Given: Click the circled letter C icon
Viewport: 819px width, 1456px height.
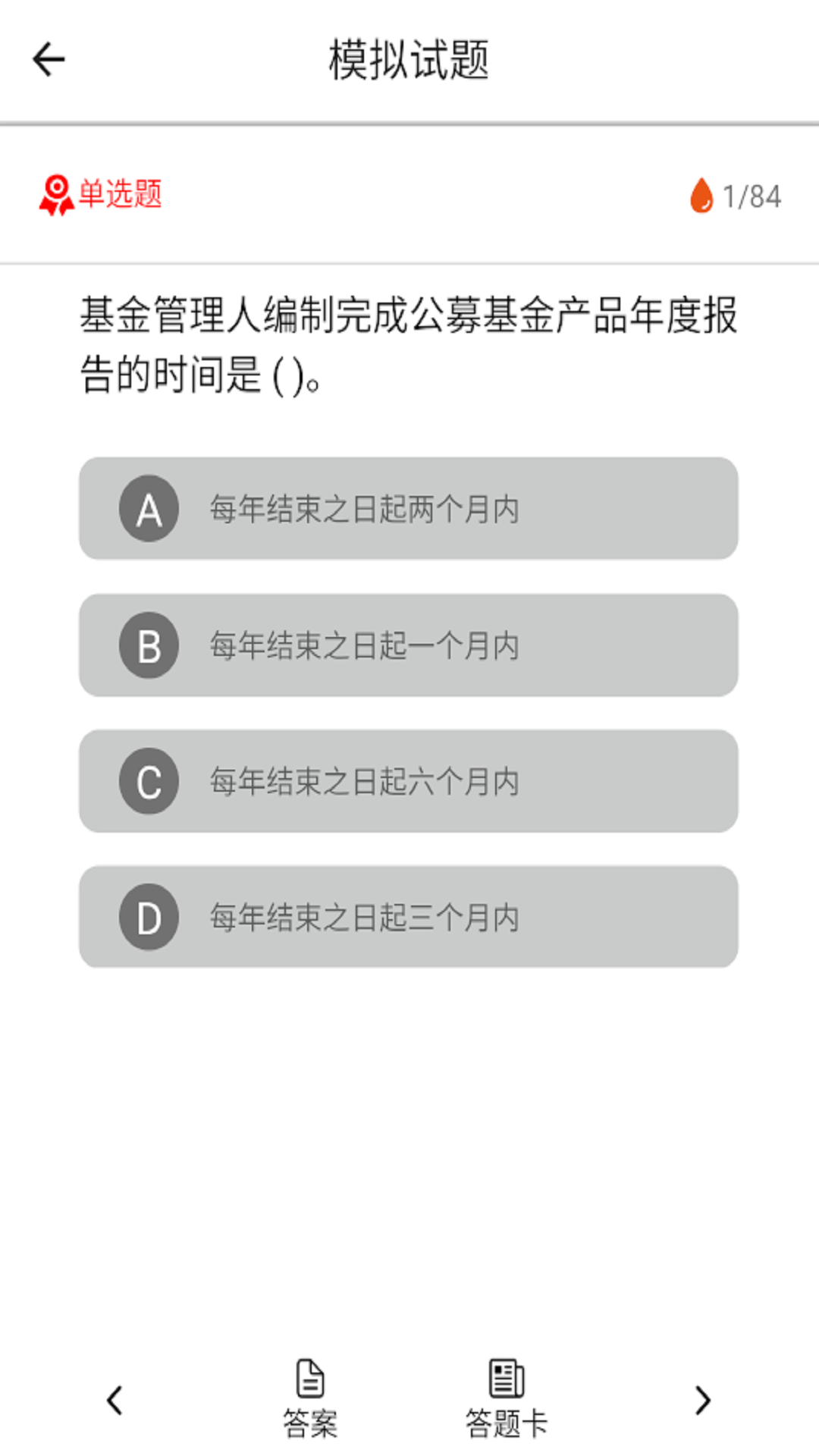Looking at the screenshot, I should coord(149,781).
